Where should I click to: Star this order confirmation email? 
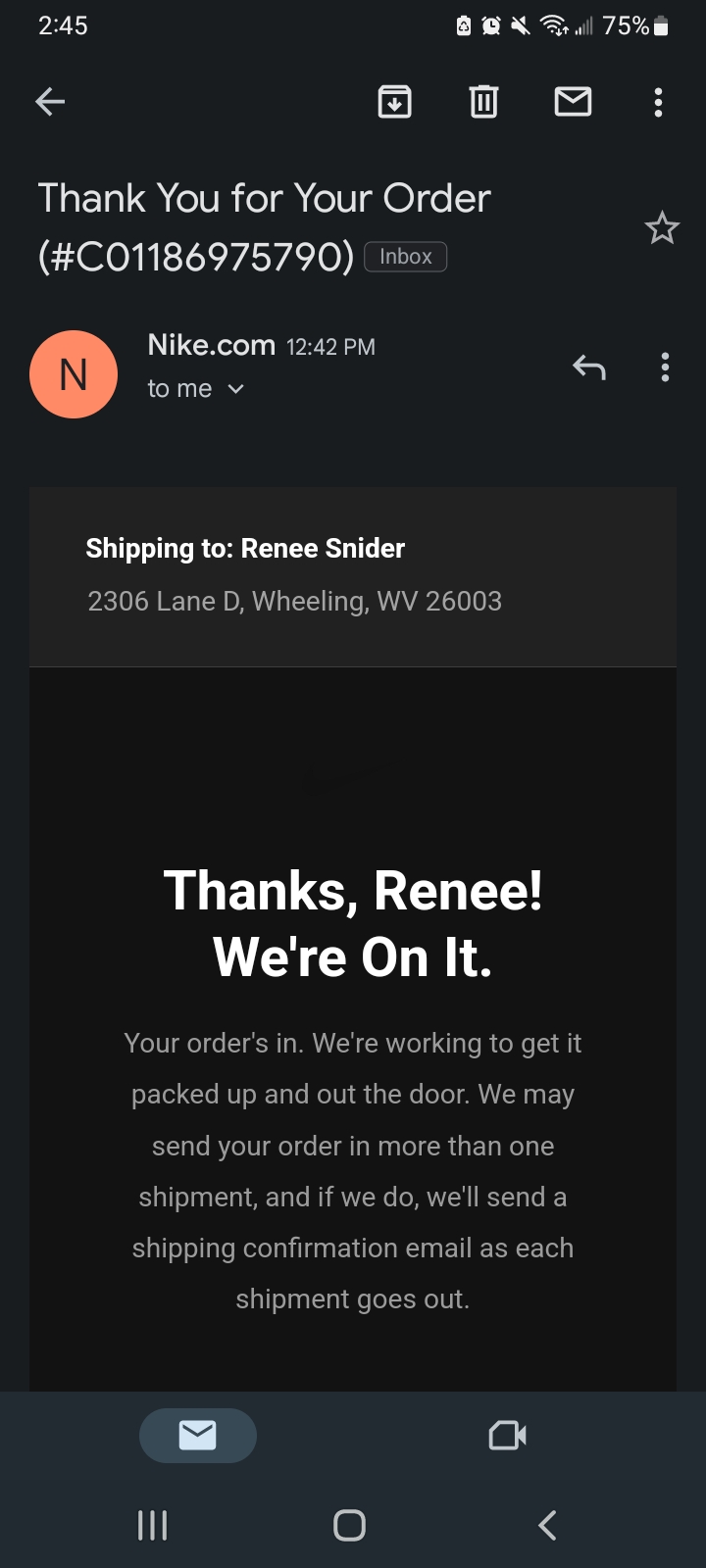662,228
